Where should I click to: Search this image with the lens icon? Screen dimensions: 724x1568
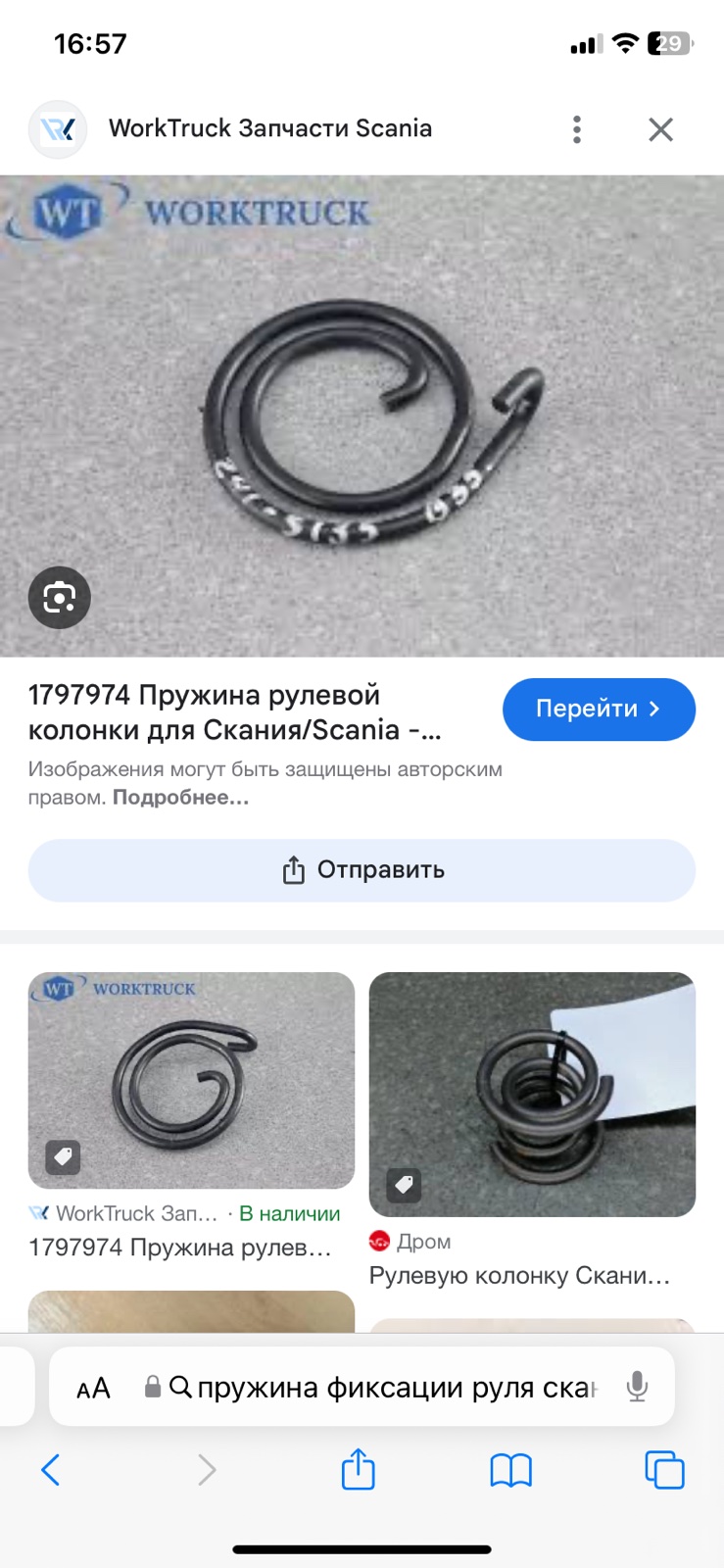click(x=60, y=597)
